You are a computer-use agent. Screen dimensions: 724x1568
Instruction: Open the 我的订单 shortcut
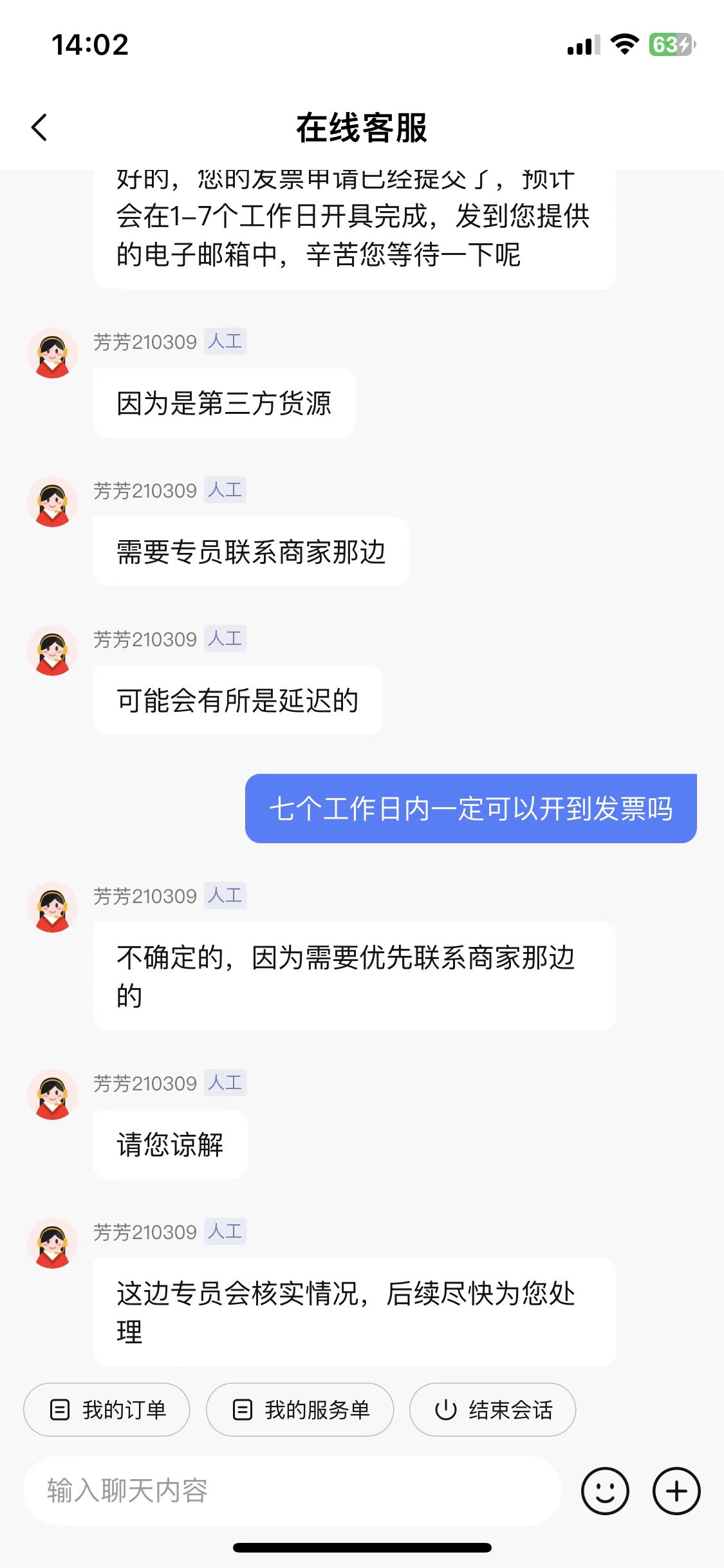click(107, 1410)
